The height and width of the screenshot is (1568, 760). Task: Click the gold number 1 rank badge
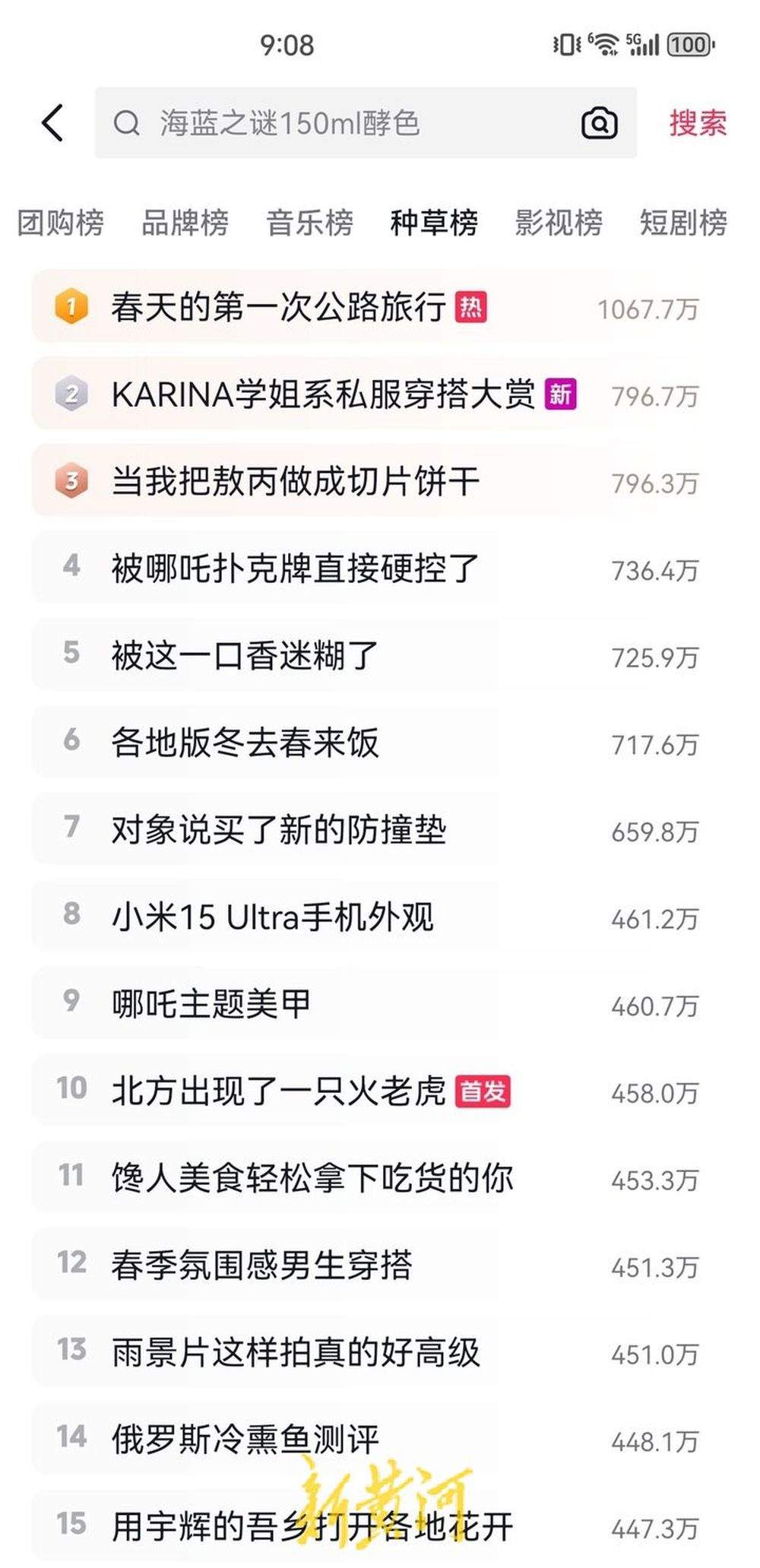(71, 307)
